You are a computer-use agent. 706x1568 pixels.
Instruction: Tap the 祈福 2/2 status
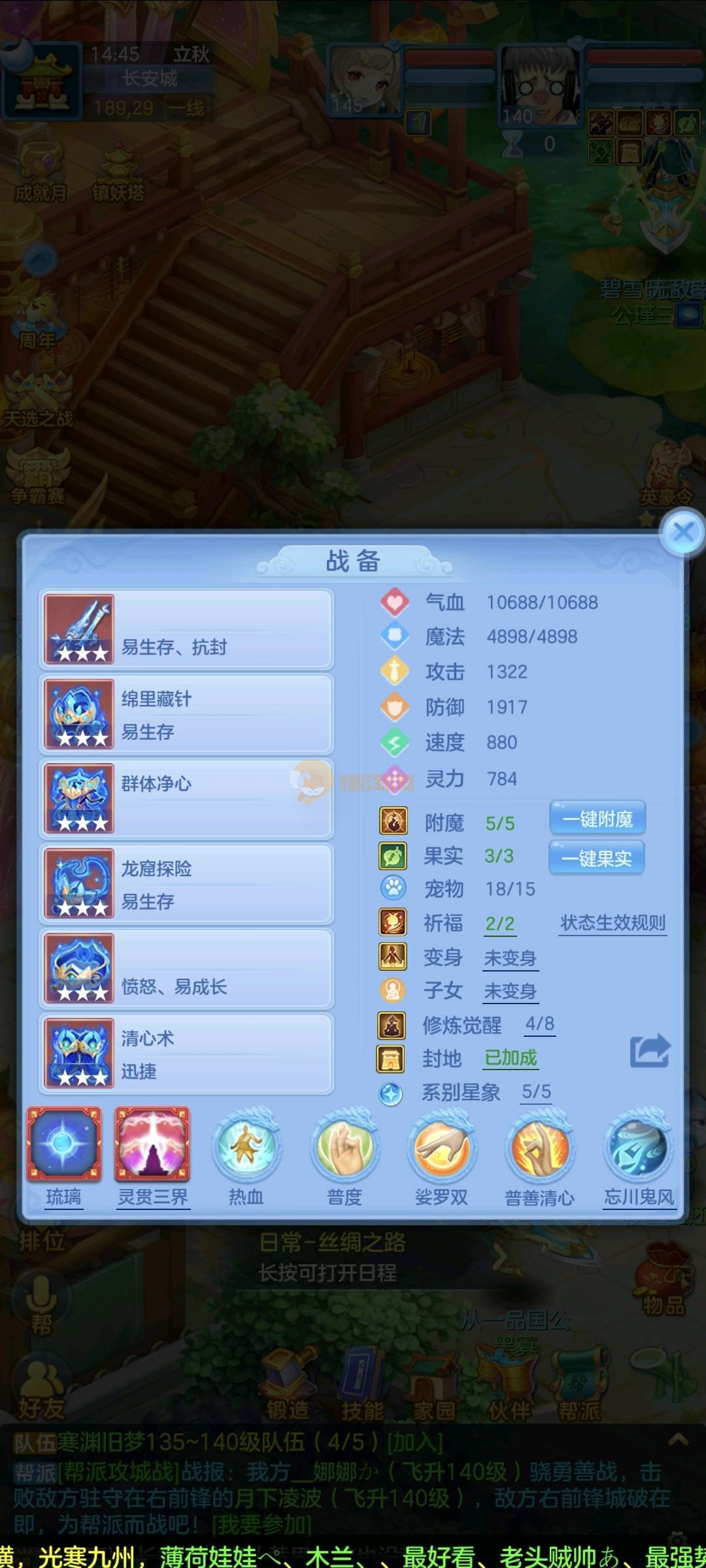click(499, 924)
